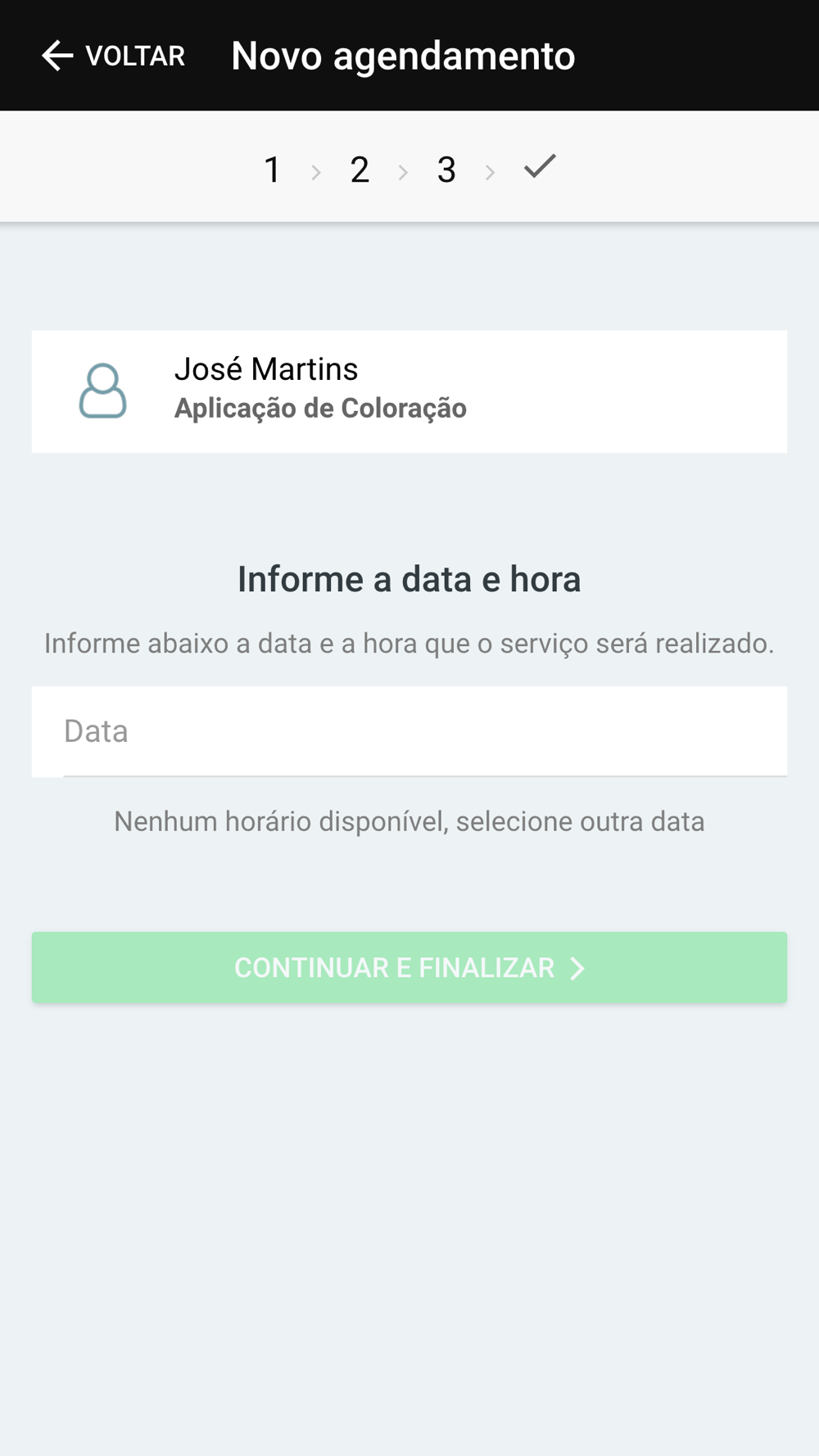This screenshot has width=819, height=1456.
Task: Go back with the VOLTAR arrow
Action: tap(113, 56)
